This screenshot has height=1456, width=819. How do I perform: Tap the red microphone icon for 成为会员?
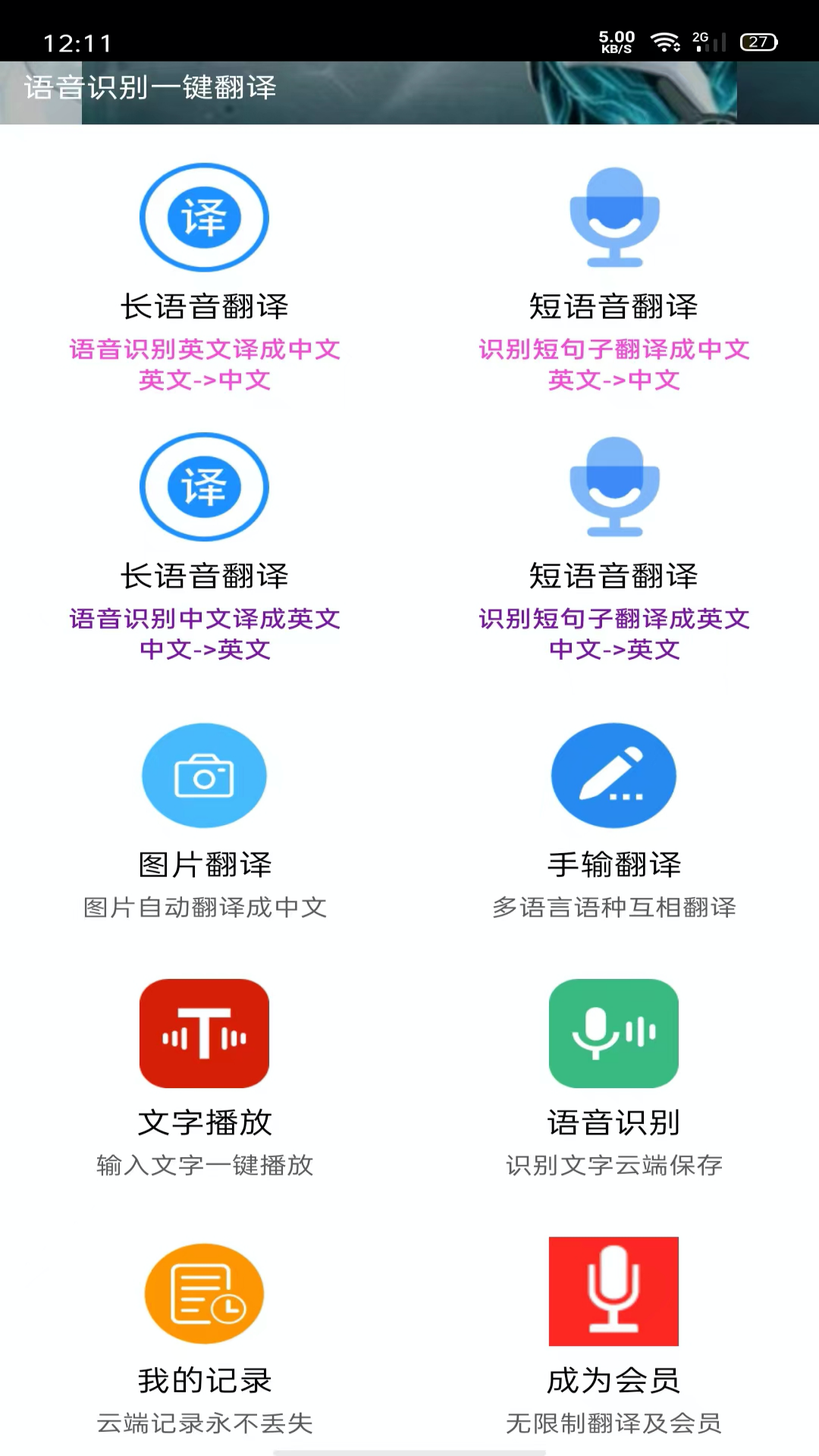[x=614, y=1293]
